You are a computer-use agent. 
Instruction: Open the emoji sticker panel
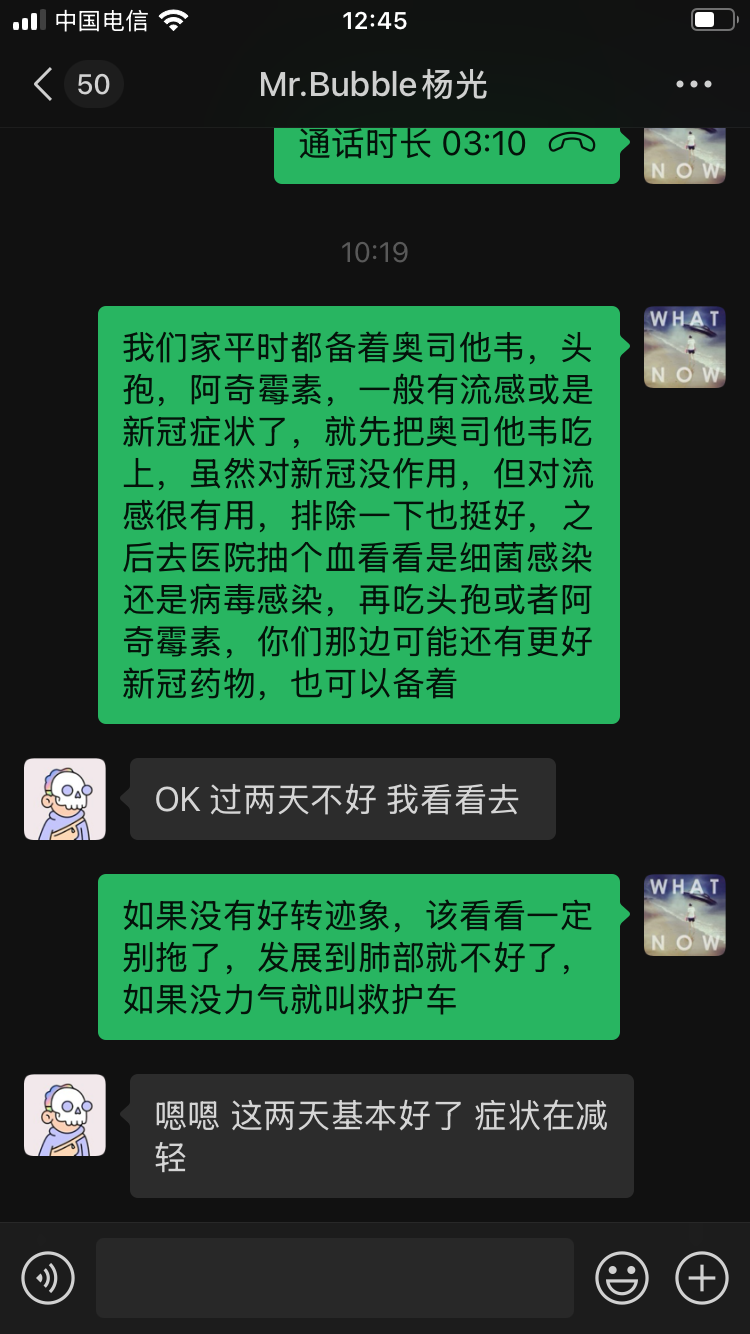pos(622,1277)
